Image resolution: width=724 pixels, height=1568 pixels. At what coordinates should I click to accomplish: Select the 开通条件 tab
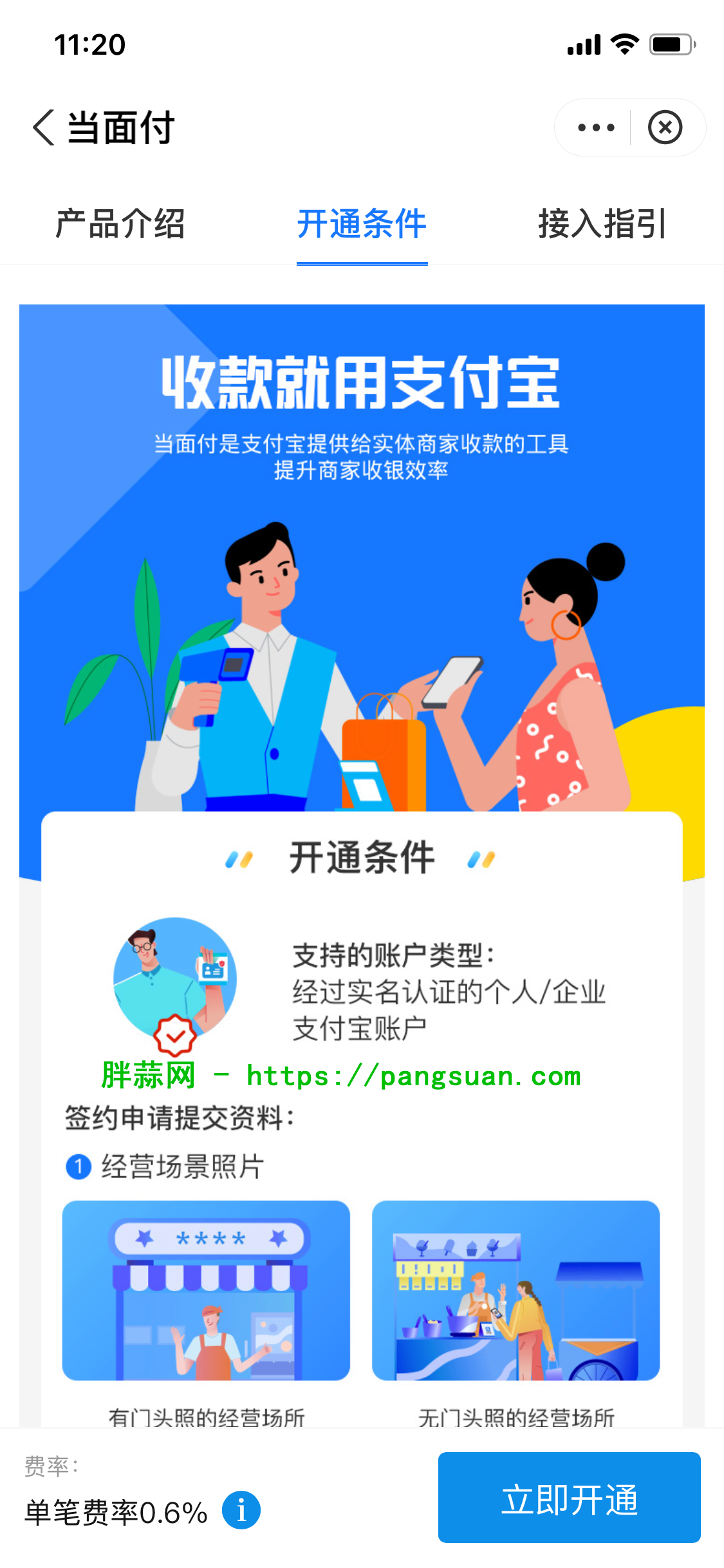[x=362, y=224]
